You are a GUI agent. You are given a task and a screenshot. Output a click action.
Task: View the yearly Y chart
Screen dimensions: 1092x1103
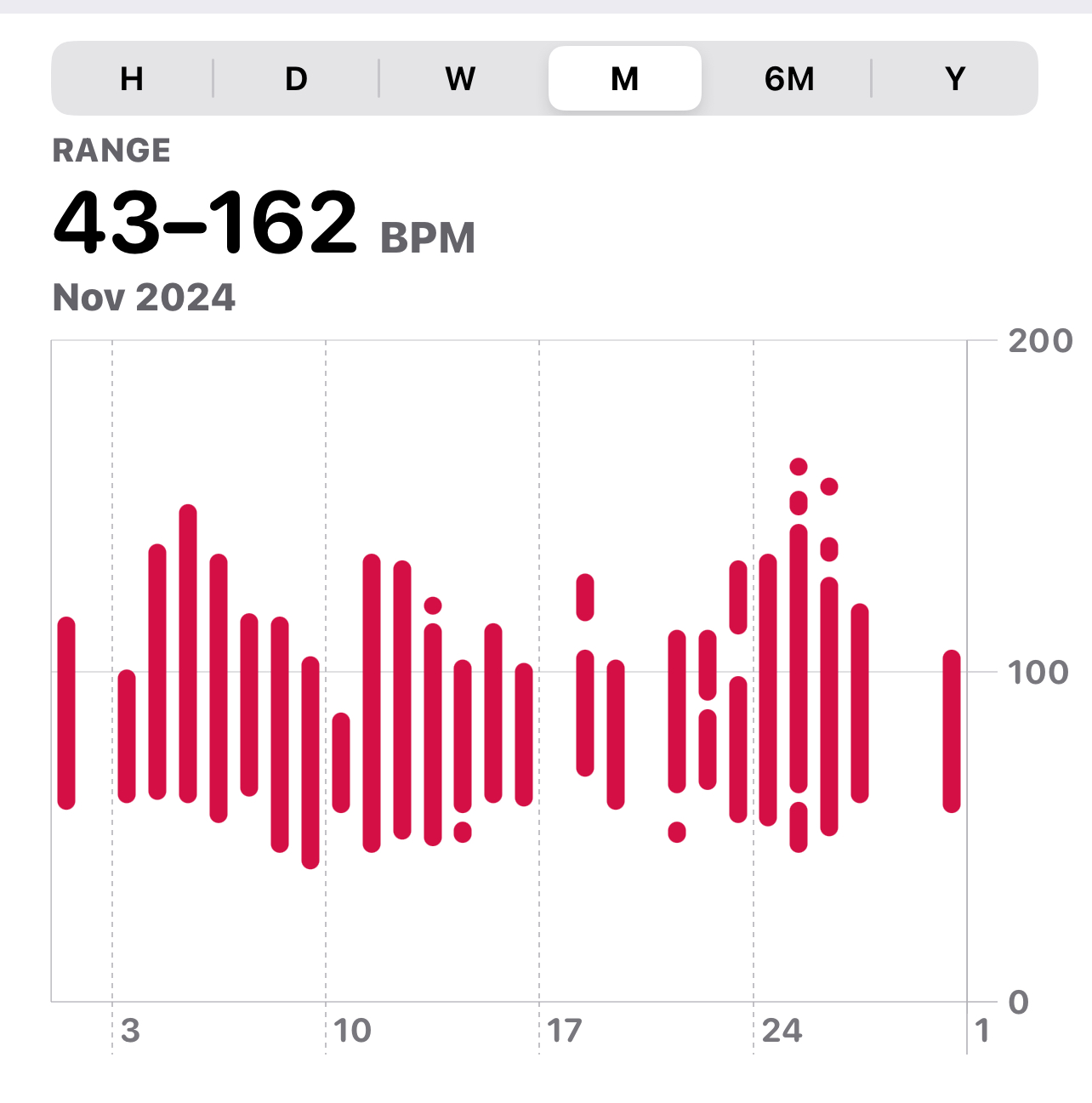[x=955, y=79]
